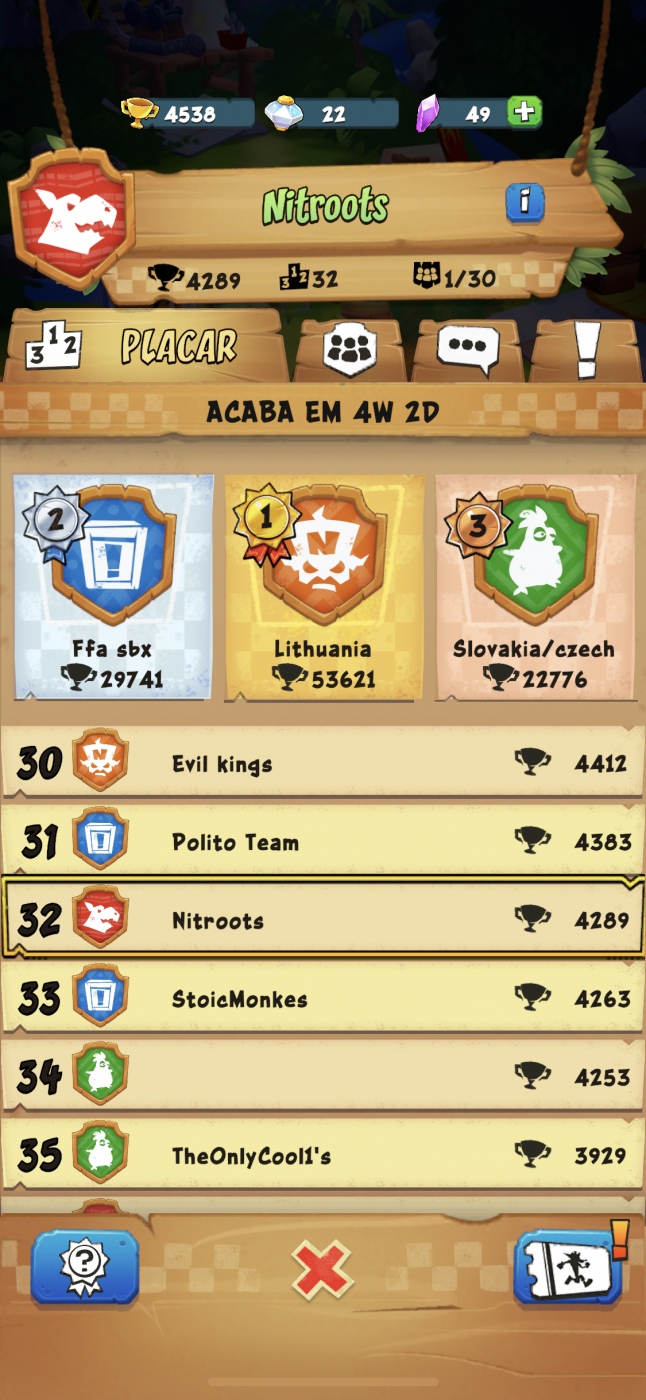View first-place team Lithuania
Screen dimensions: 646x1400
[x=323, y=587]
